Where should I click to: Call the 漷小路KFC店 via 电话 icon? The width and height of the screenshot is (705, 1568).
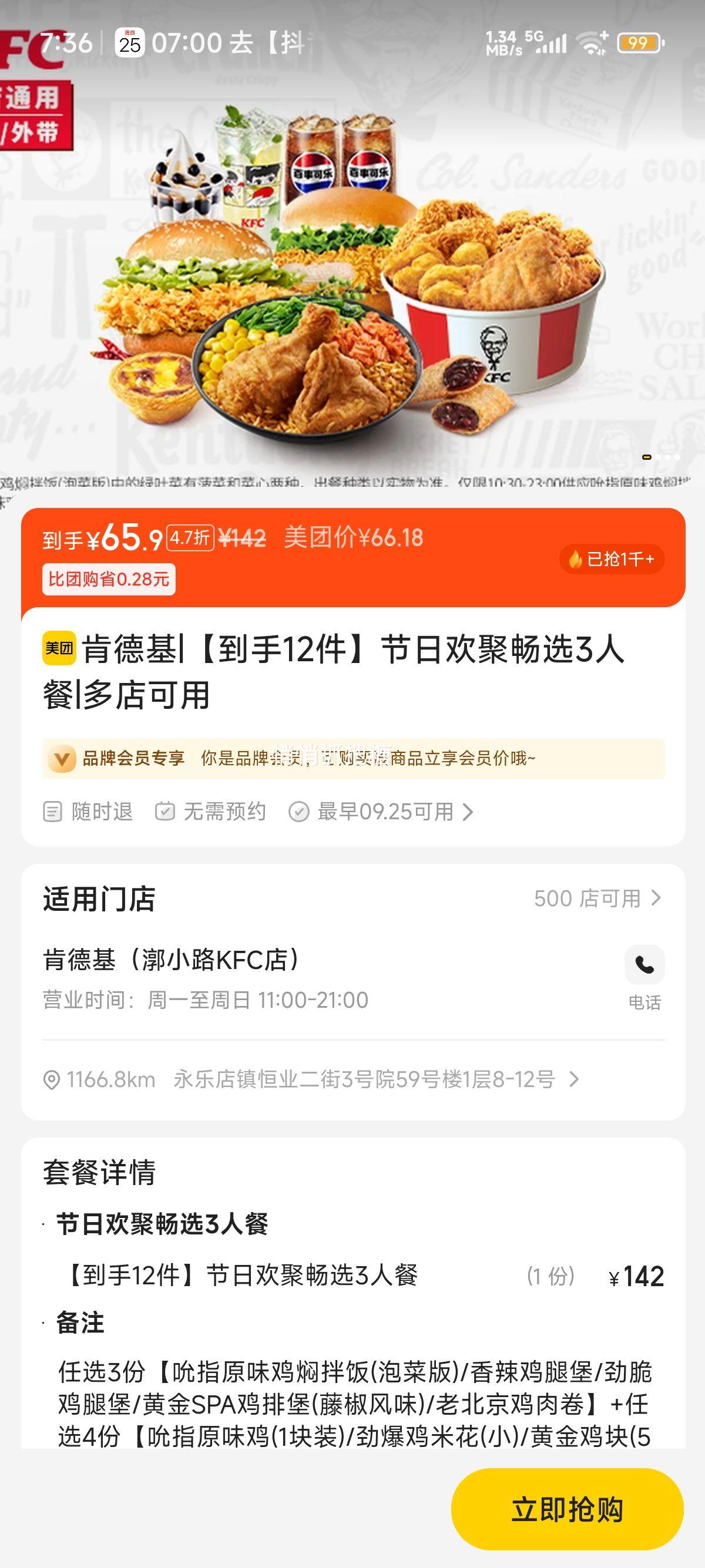pyautogui.click(x=644, y=965)
